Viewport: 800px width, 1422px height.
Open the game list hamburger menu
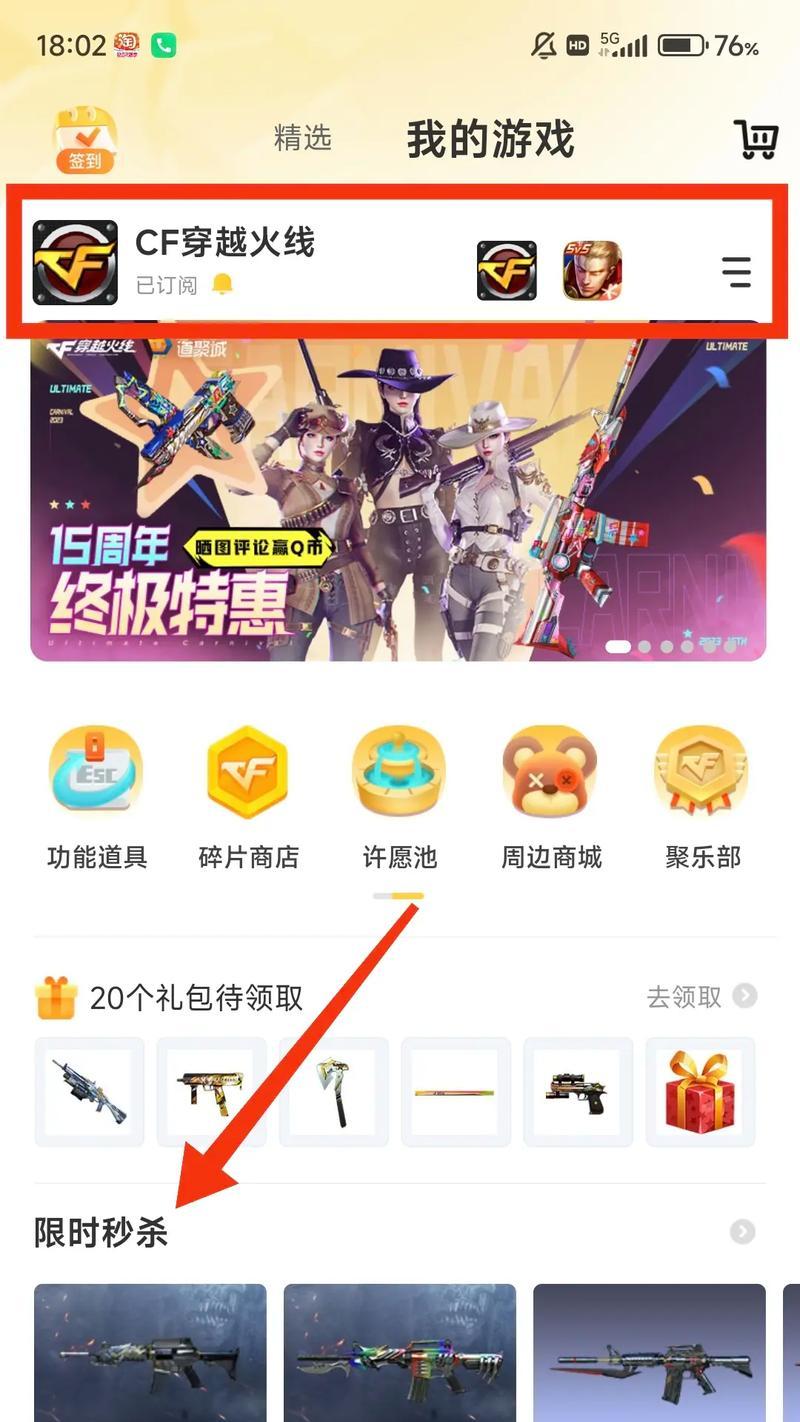736,271
